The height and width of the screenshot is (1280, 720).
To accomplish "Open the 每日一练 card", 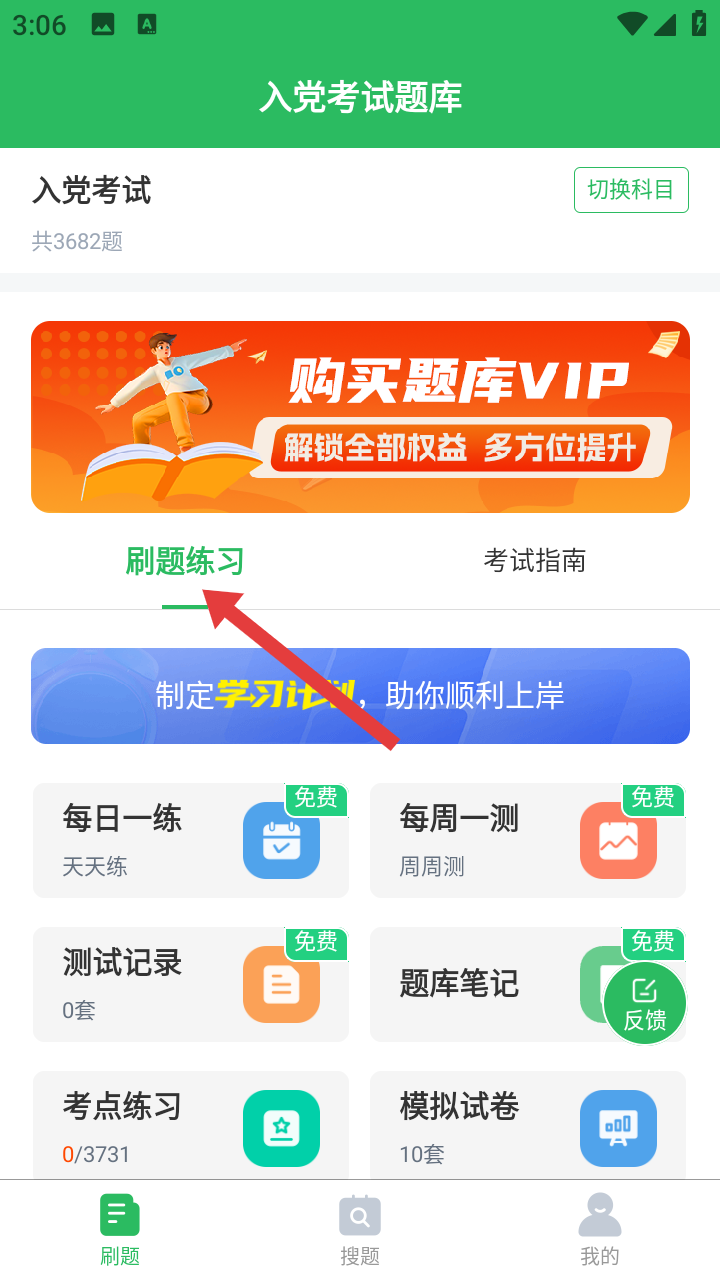I will [x=191, y=840].
